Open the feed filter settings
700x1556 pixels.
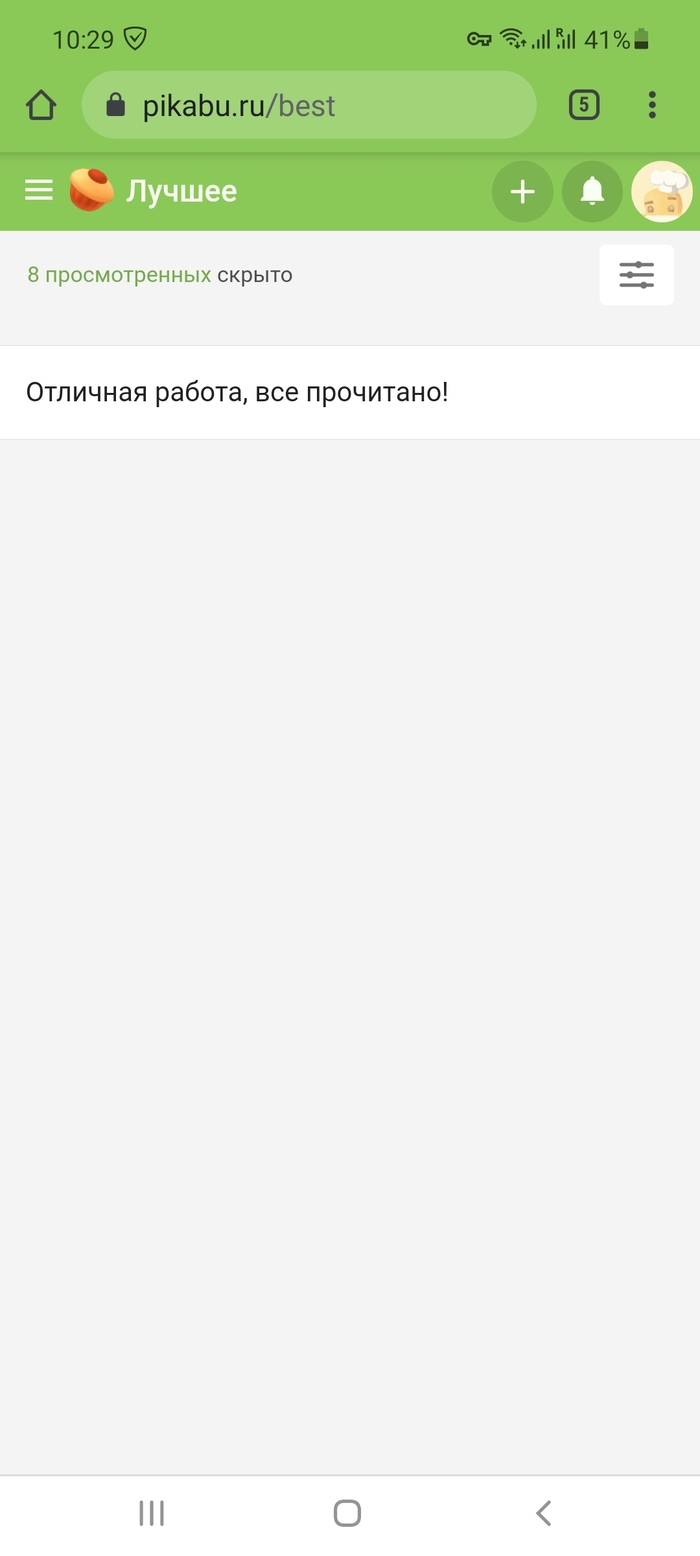coord(636,275)
